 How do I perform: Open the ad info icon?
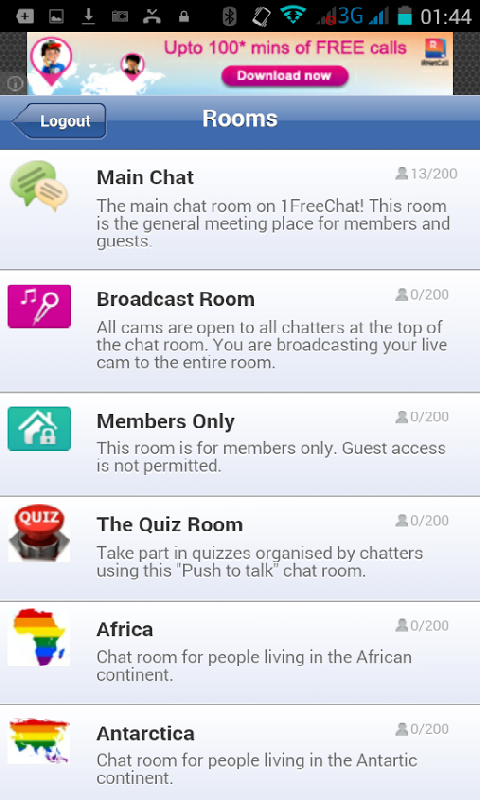pos(14,83)
